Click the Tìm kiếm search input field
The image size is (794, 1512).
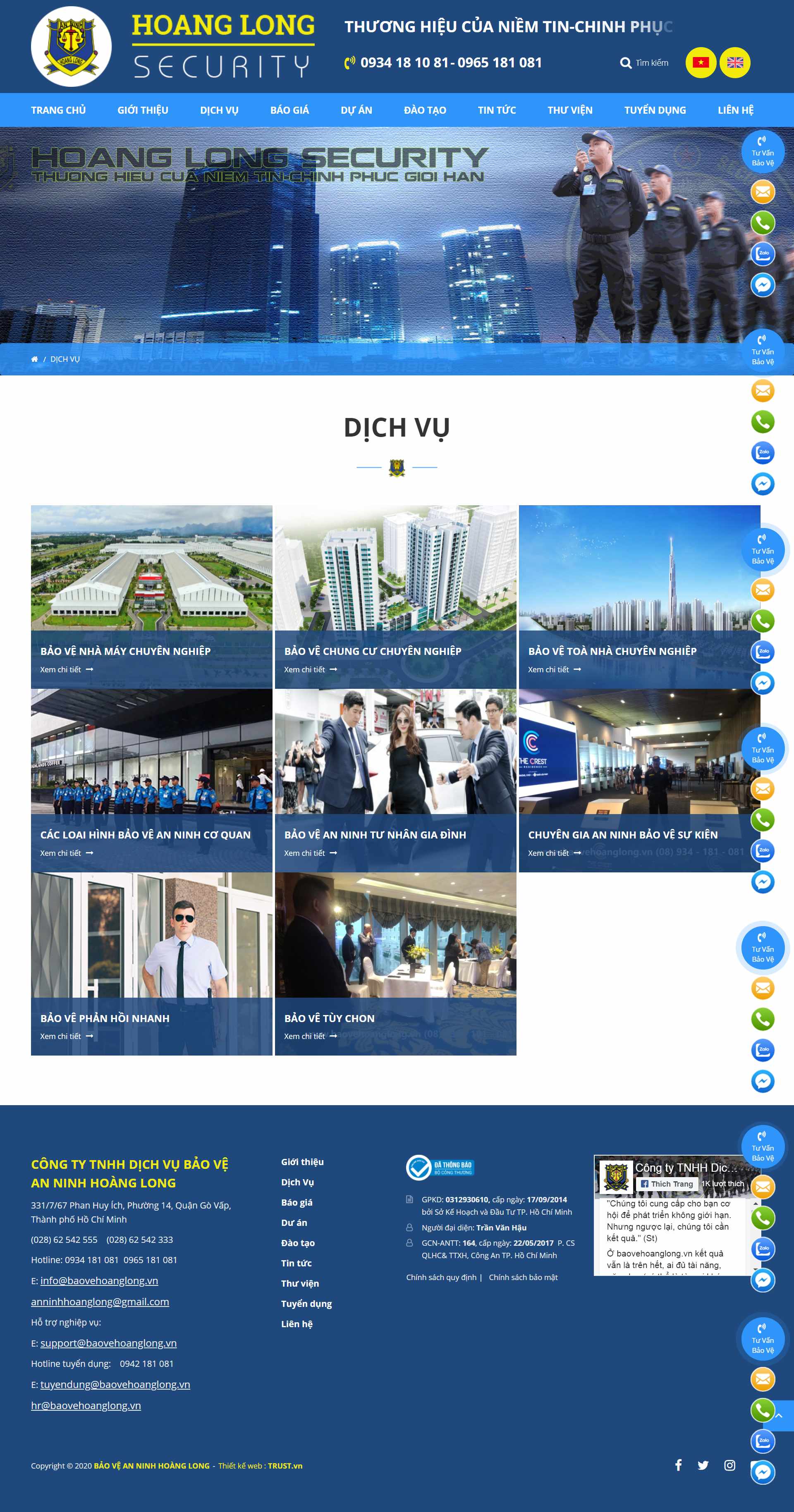(x=652, y=62)
